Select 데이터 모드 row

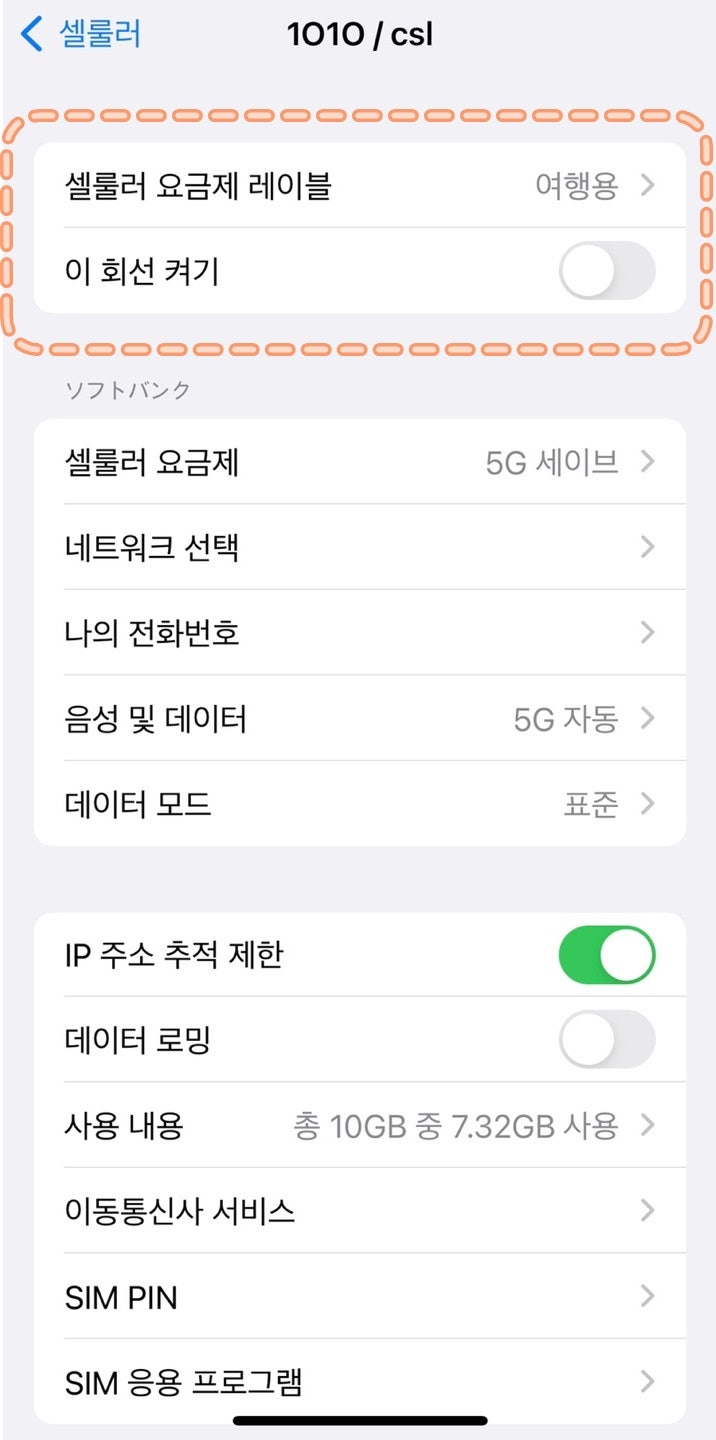point(360,804)
